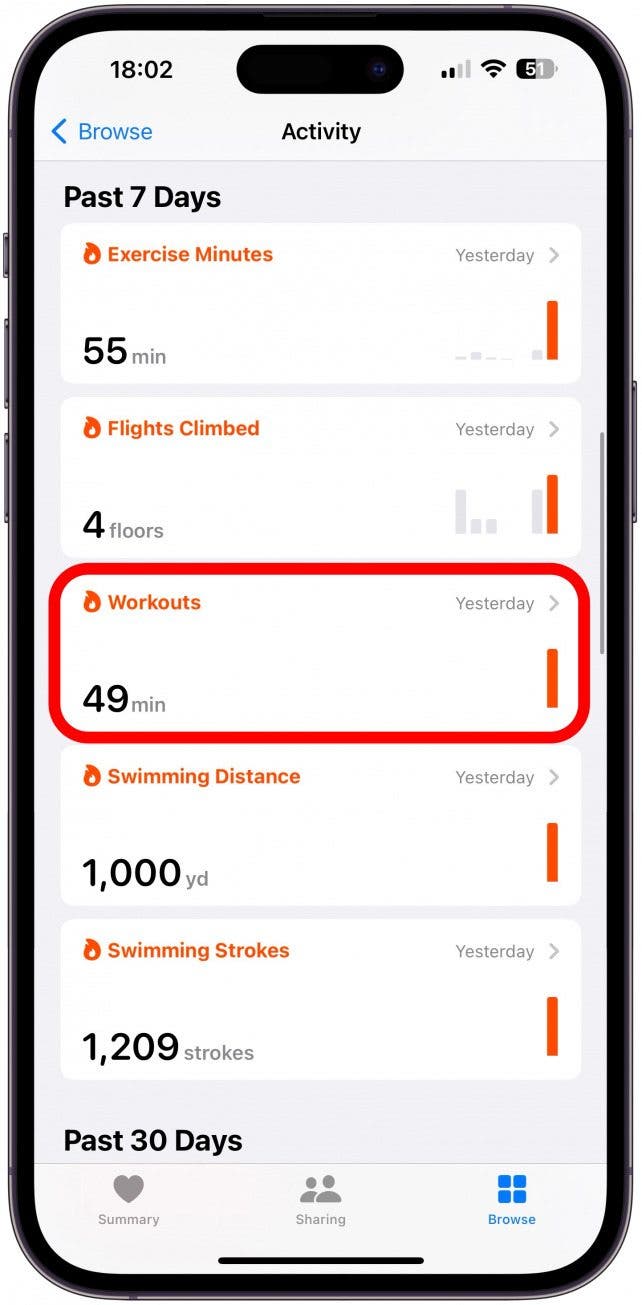This screenshot has height=1305, width=642.
Task: Go back to Browse
Action: pos(101,132)
